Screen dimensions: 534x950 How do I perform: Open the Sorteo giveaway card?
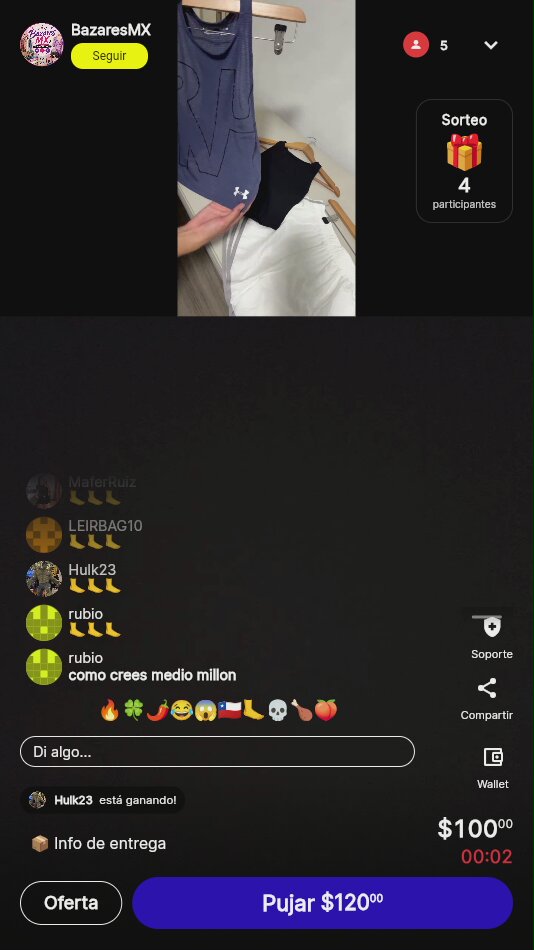coord(464,161)
